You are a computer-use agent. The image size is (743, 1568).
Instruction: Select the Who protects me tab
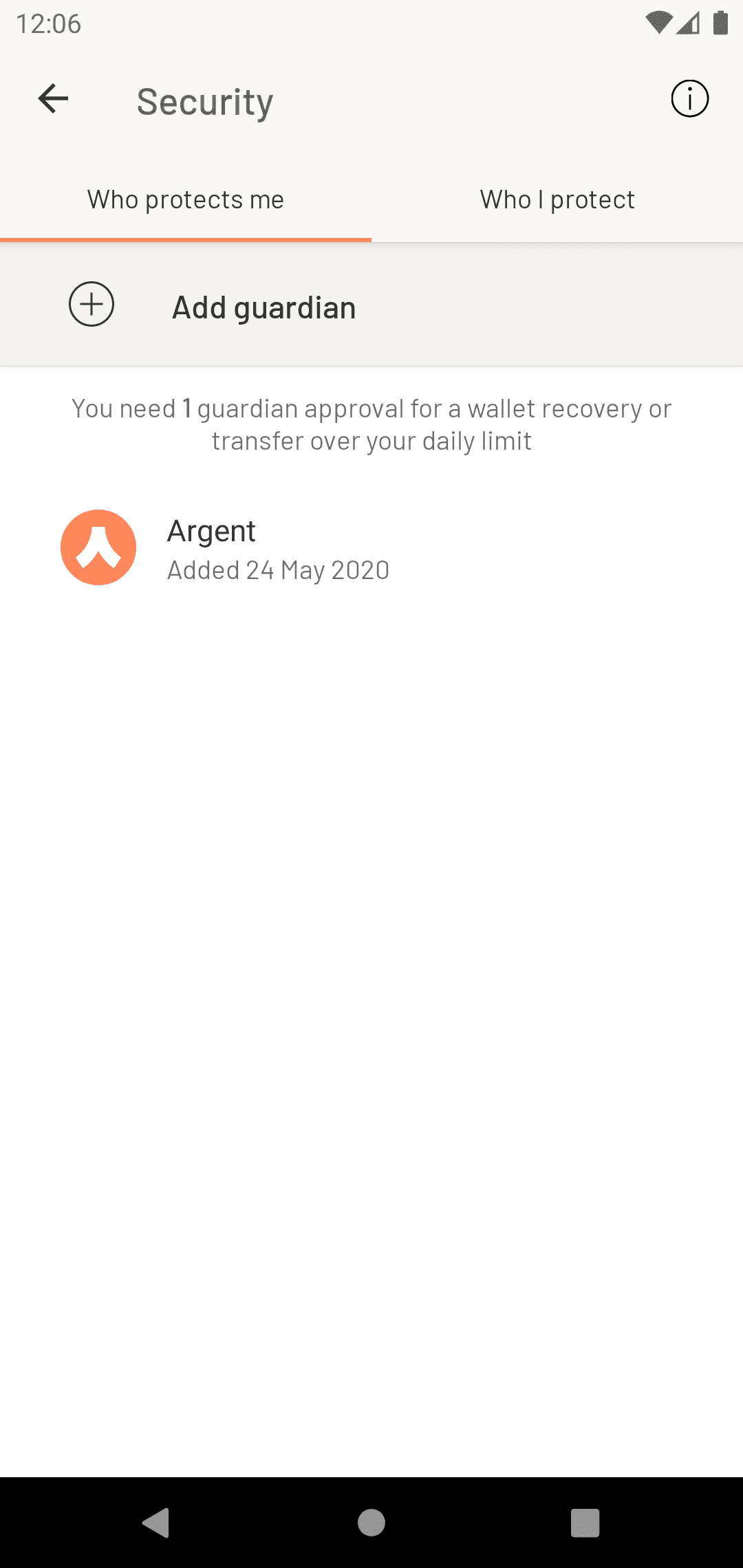point(186,200)
